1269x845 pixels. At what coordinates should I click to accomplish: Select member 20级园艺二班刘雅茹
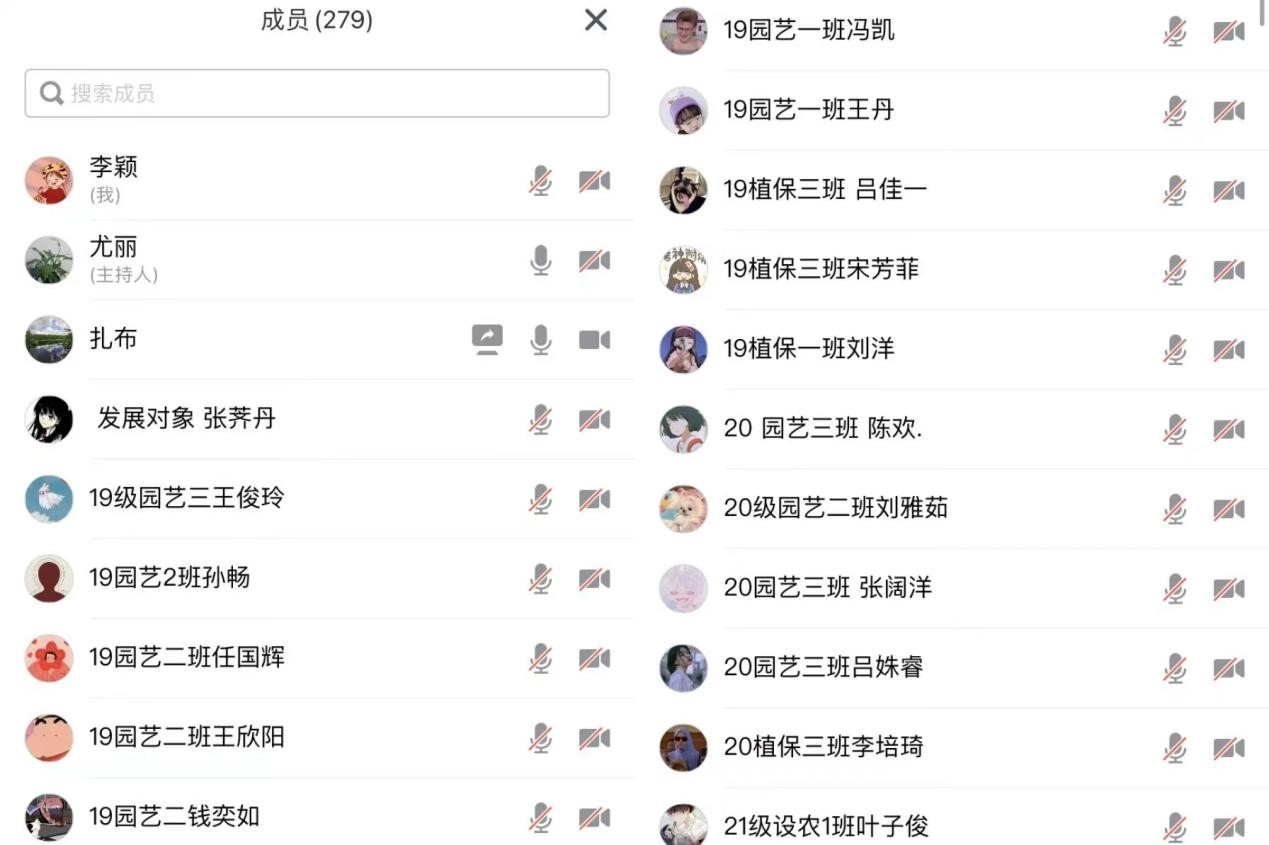835,508
